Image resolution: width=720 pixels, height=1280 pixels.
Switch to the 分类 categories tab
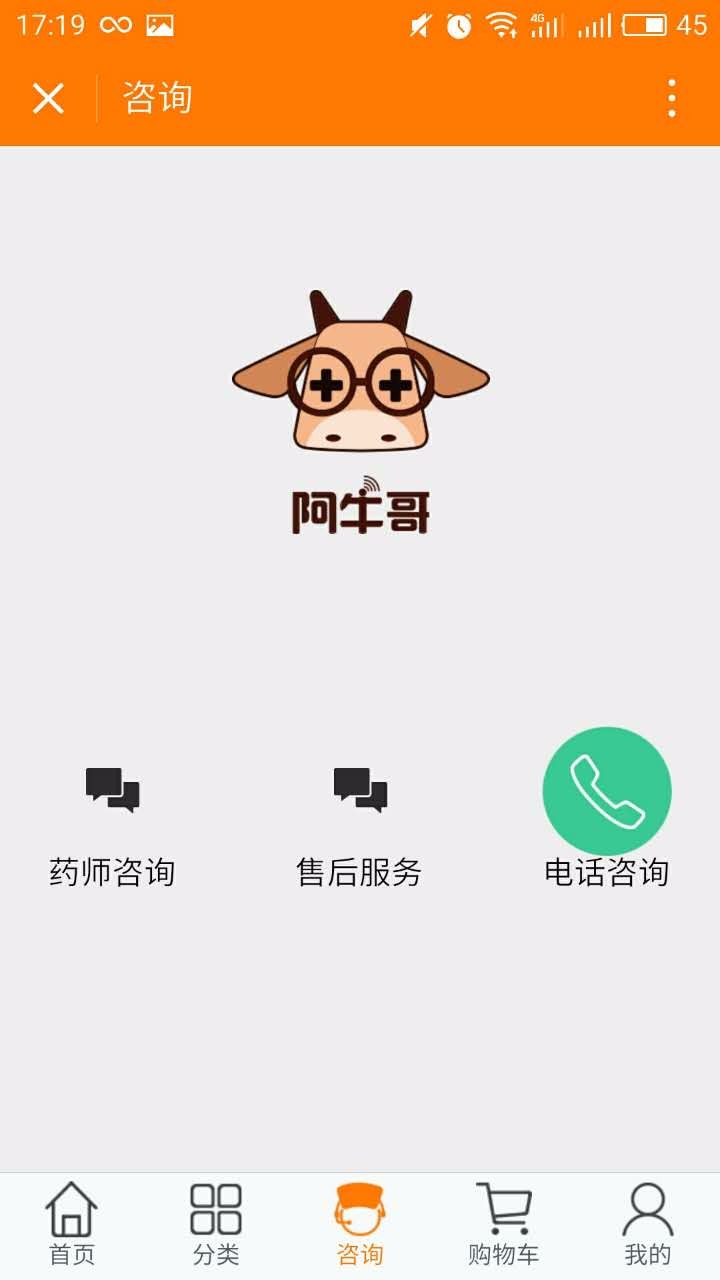(x=216, y=1224)
